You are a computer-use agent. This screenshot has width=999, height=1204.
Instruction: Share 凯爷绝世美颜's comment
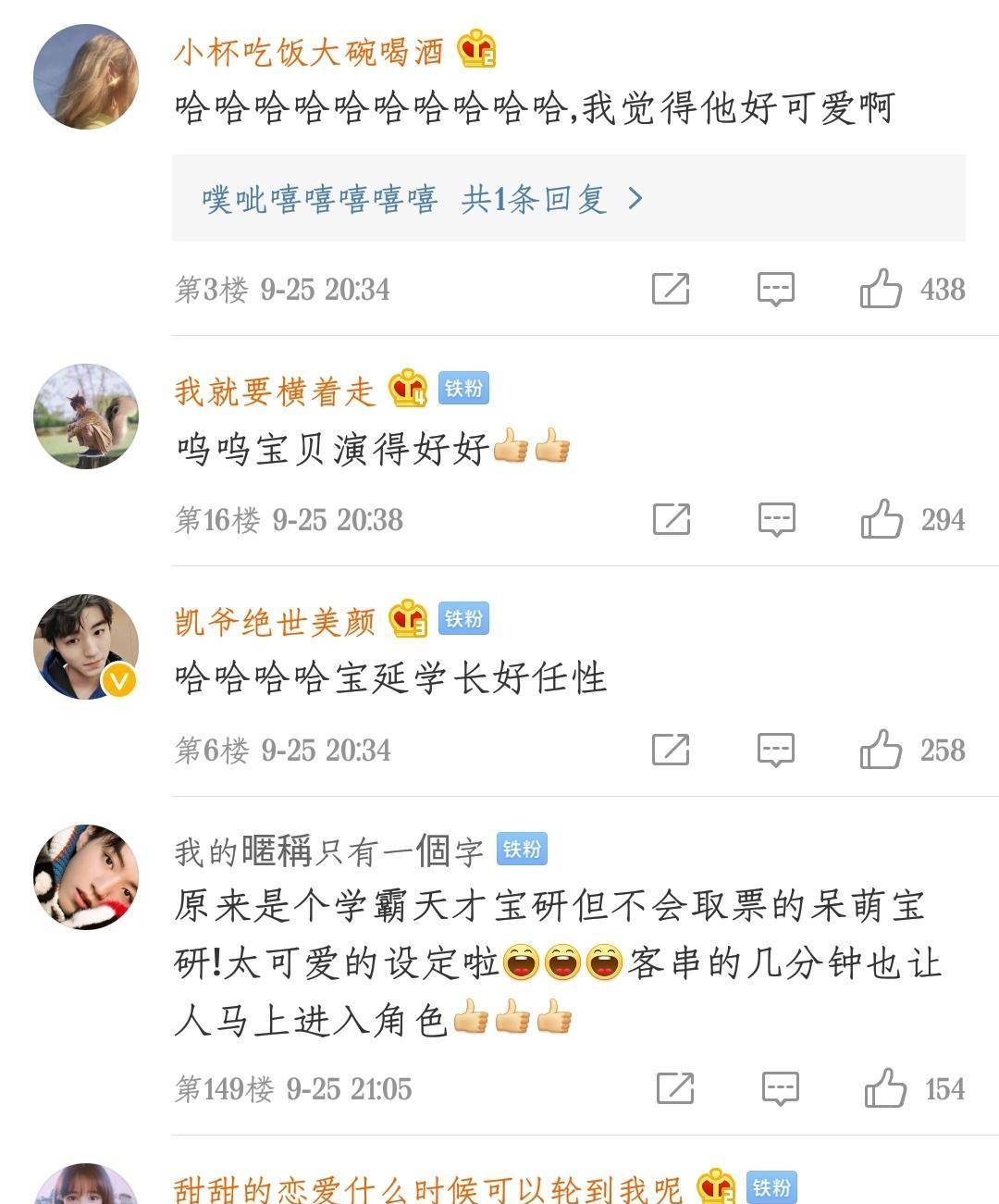click(x=671, y=750)
